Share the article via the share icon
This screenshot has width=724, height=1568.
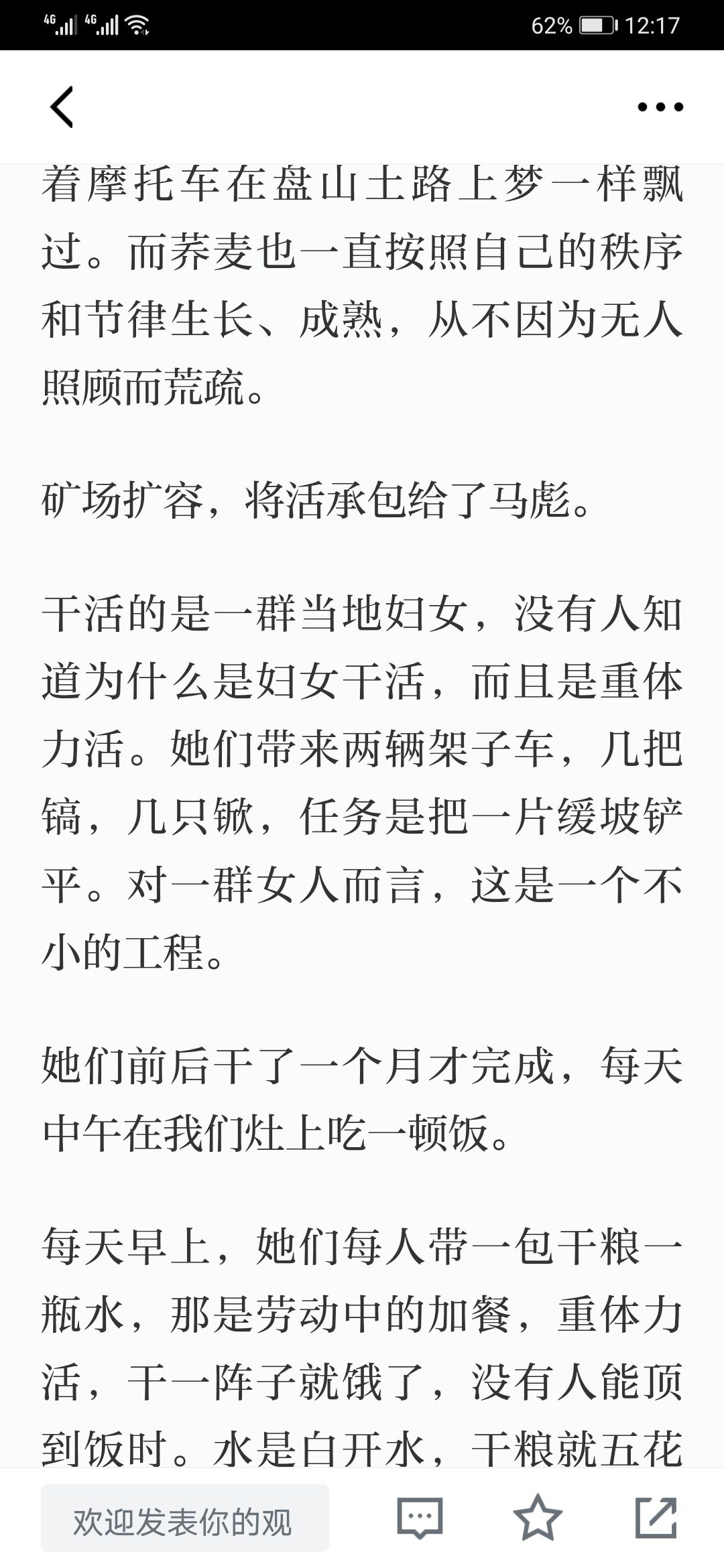coord(656,1518)
